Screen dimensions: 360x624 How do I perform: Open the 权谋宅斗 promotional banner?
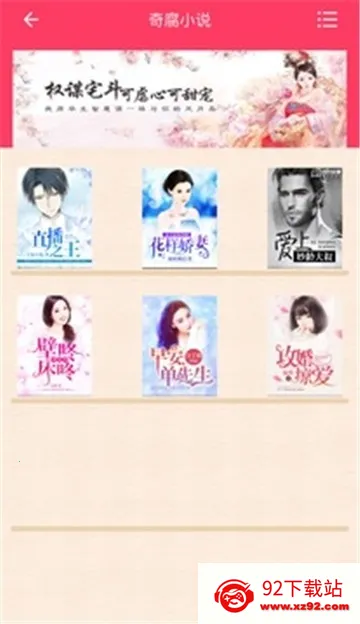pyautogui.click(x=180, y=99)
